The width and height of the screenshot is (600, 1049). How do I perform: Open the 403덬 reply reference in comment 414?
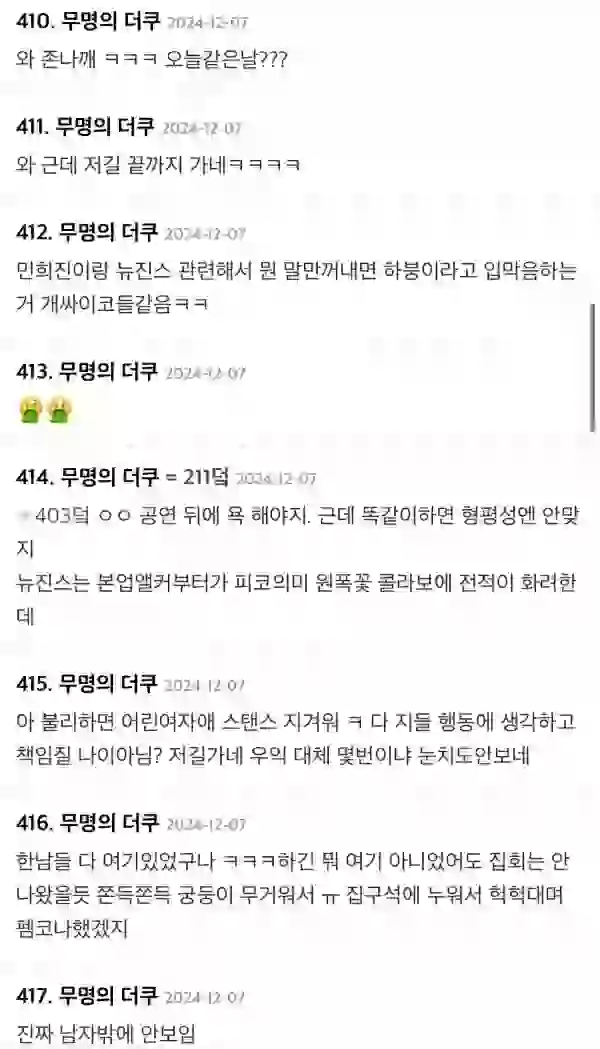(54, 516)
